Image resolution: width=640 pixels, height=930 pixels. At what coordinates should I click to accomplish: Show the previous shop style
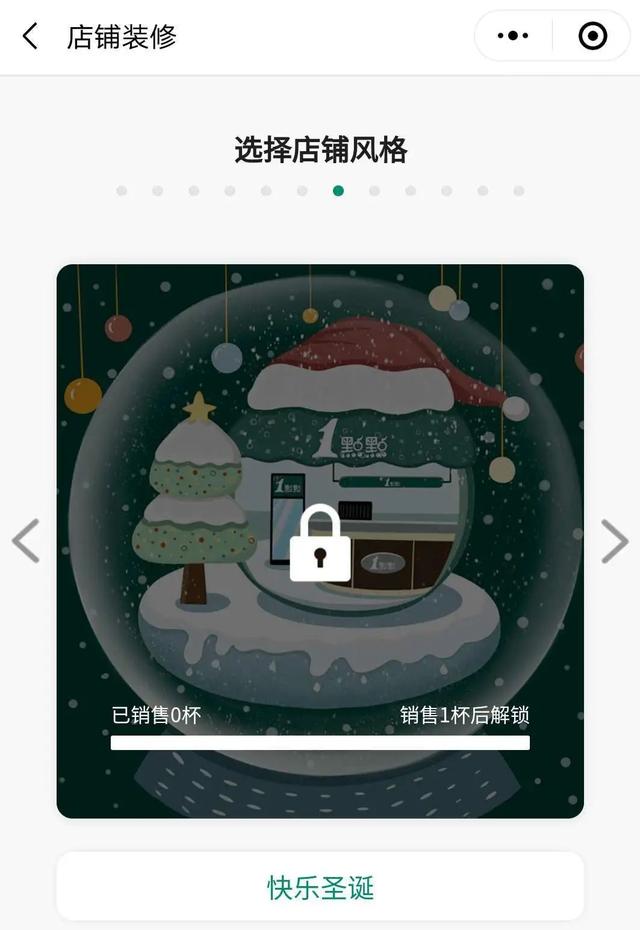(25, 541)
